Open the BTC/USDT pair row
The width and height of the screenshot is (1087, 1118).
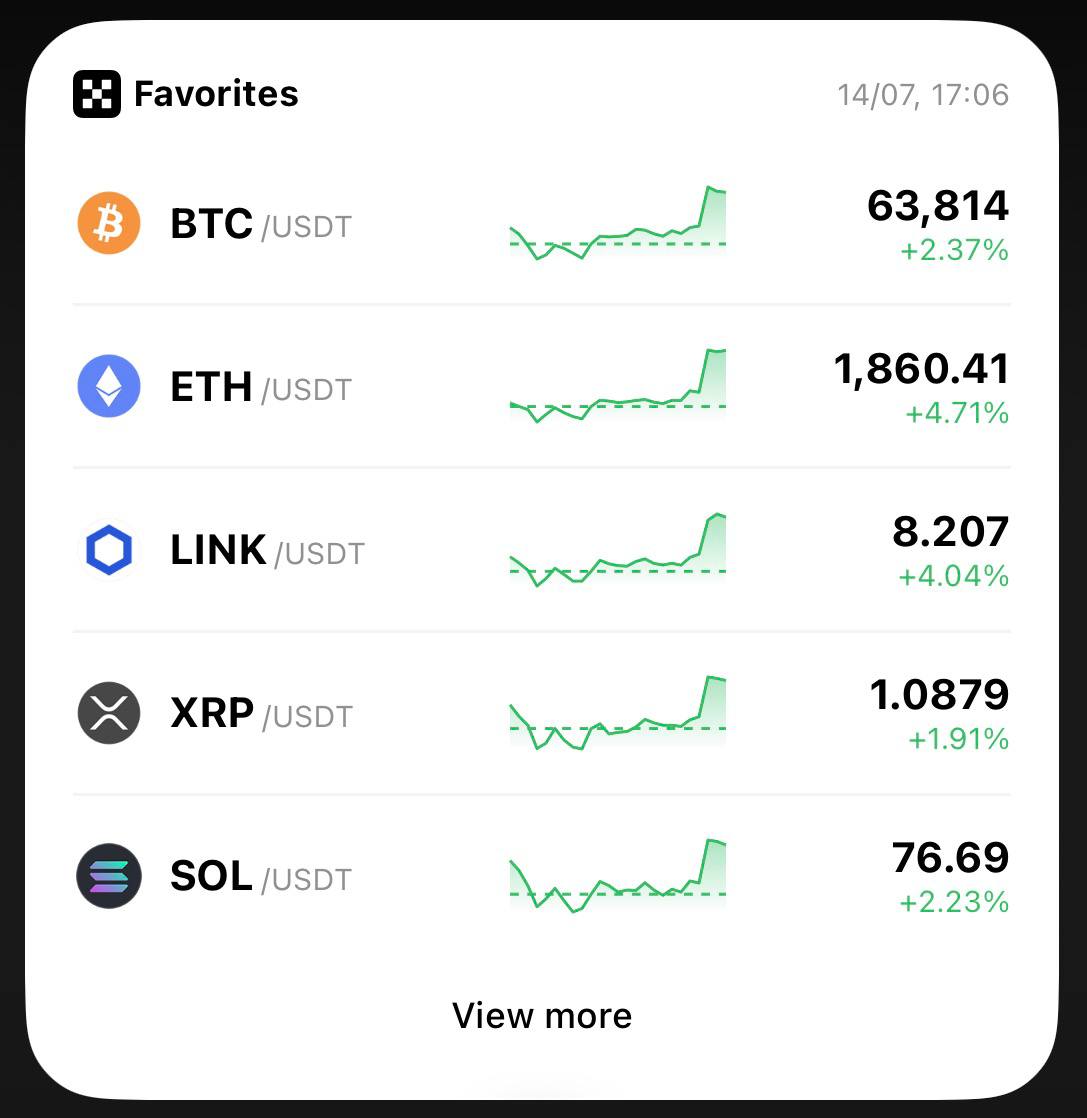pyautogui.click(x=542, y=223)
